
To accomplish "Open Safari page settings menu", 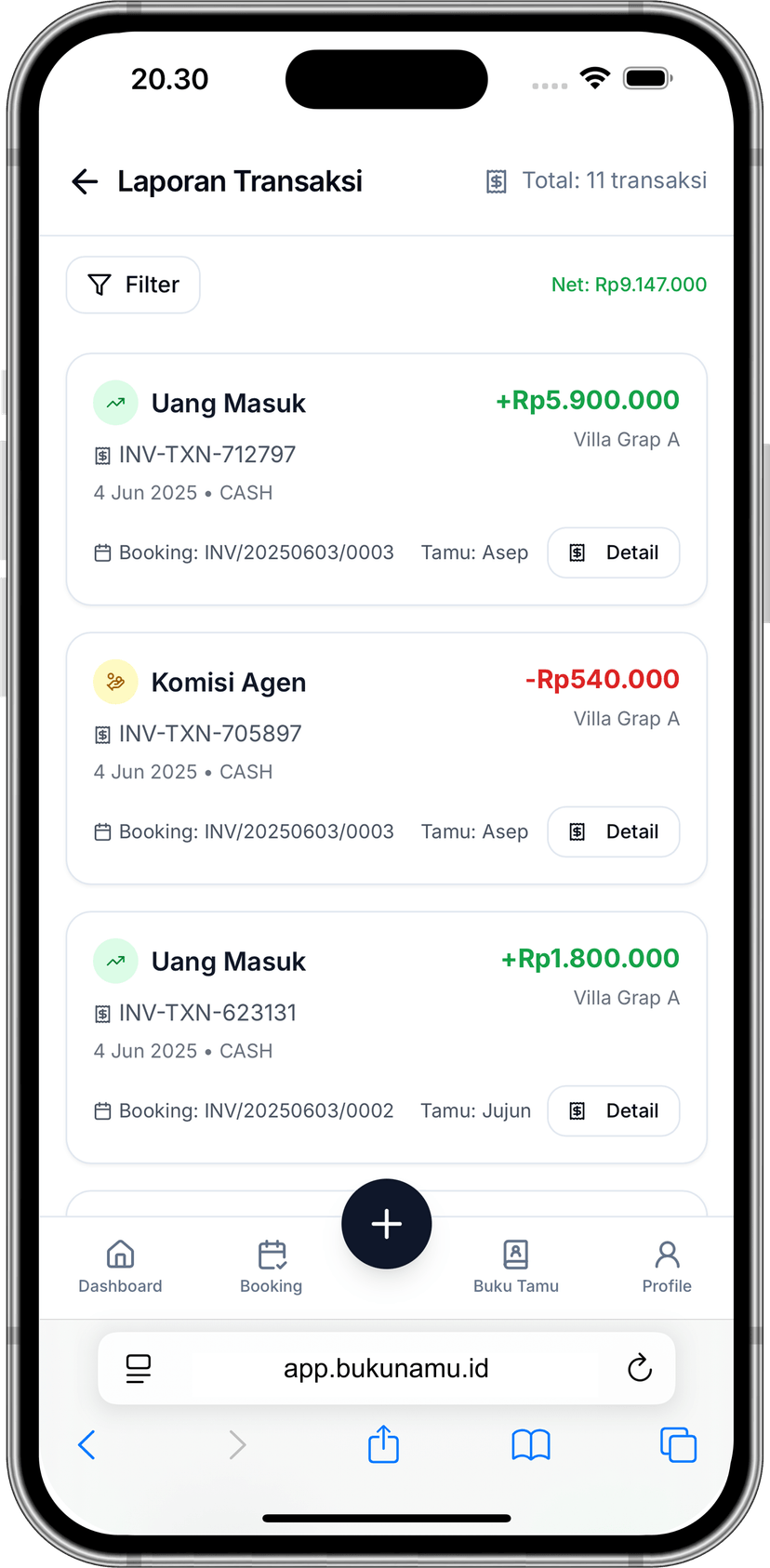I will coord(139,1368).
